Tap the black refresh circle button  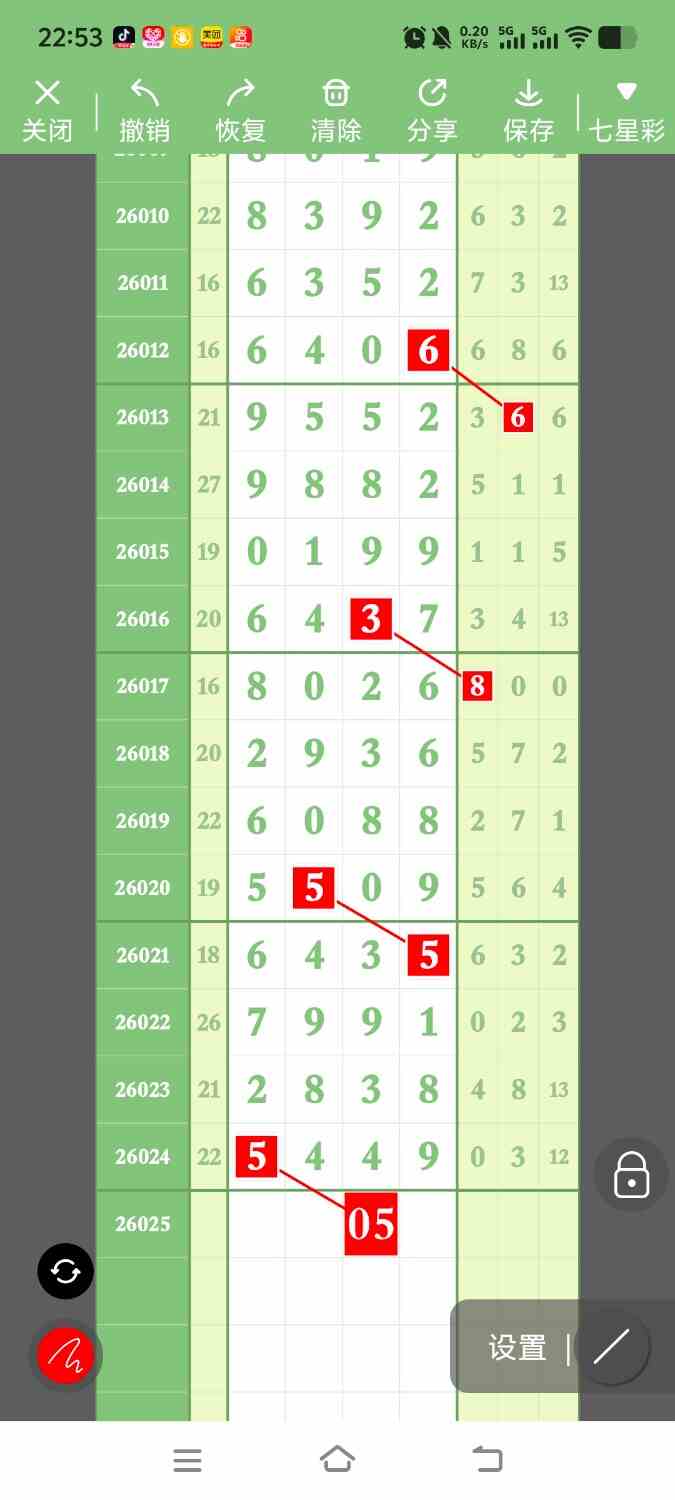tap(65, 1272)
